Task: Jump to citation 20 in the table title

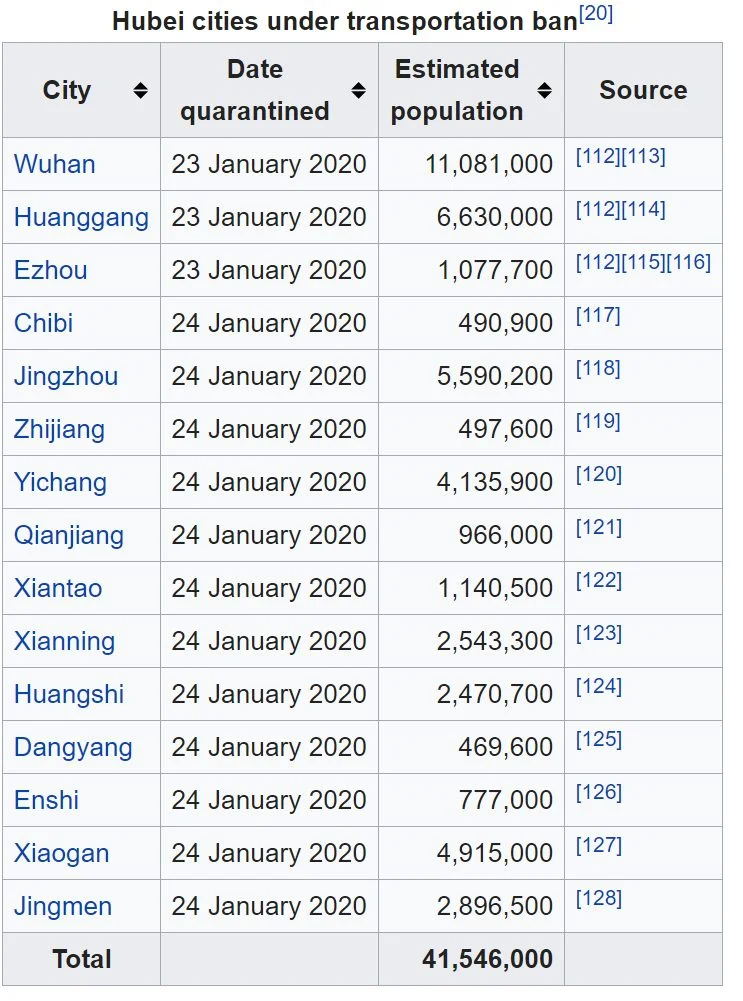Action: click(x=596, y=15)
